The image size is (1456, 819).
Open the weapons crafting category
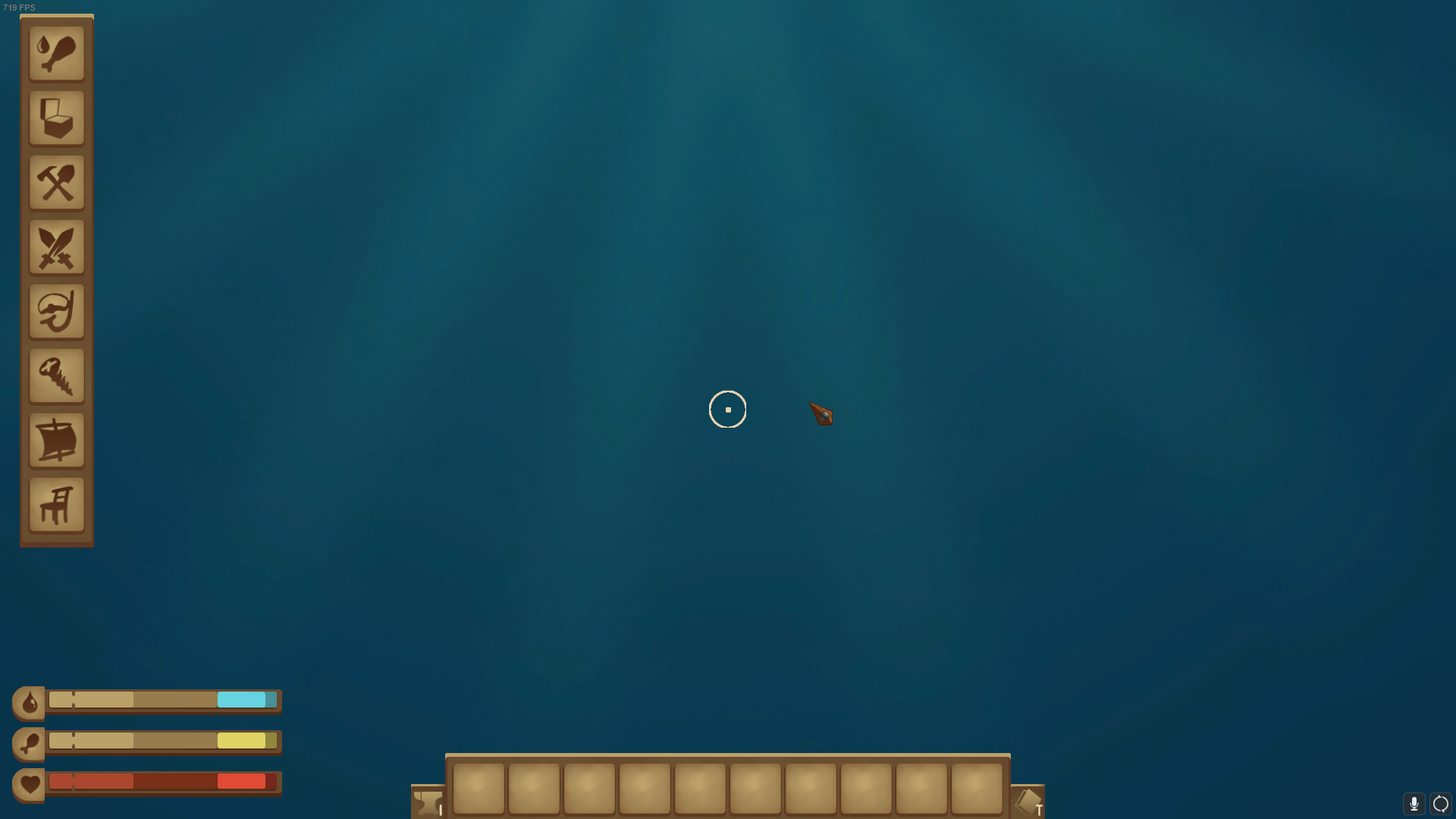point(57,247)
